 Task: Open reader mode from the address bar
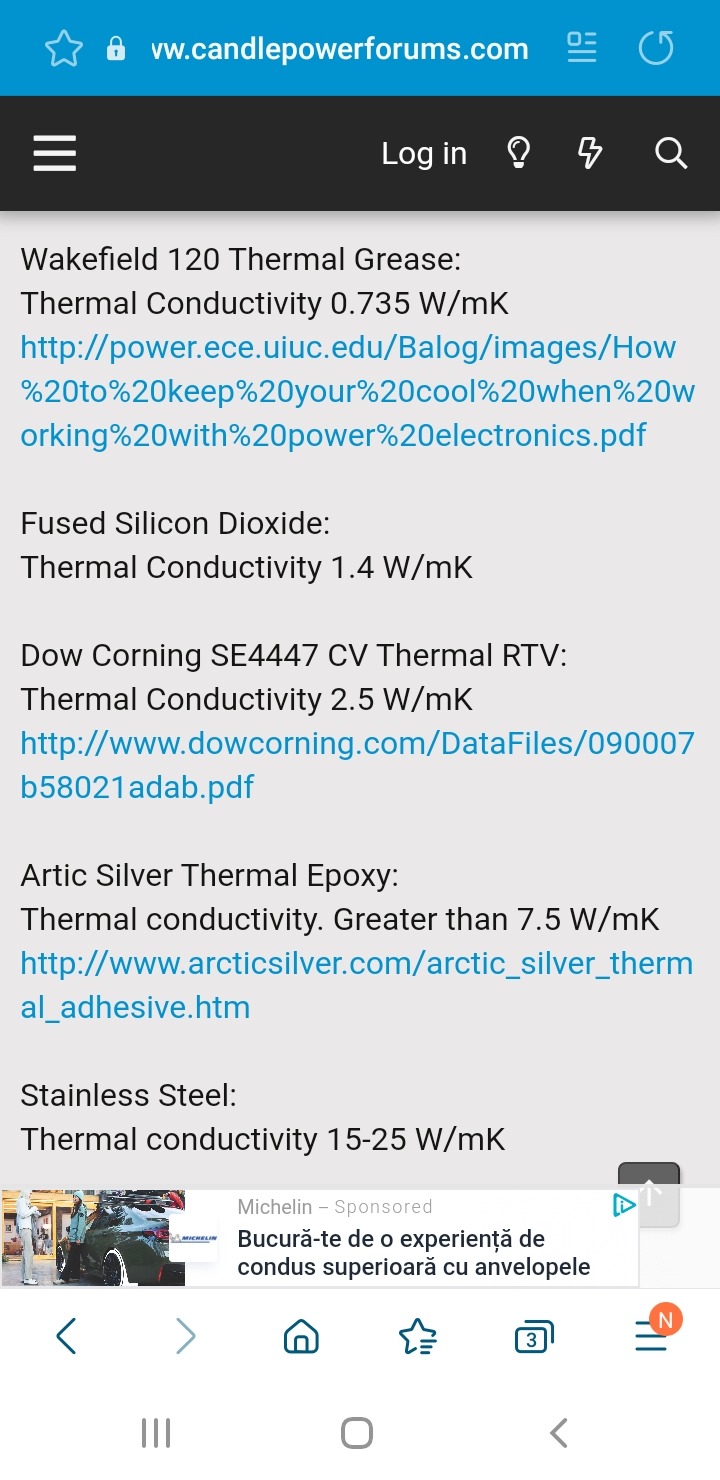click(x=581, y=48)
